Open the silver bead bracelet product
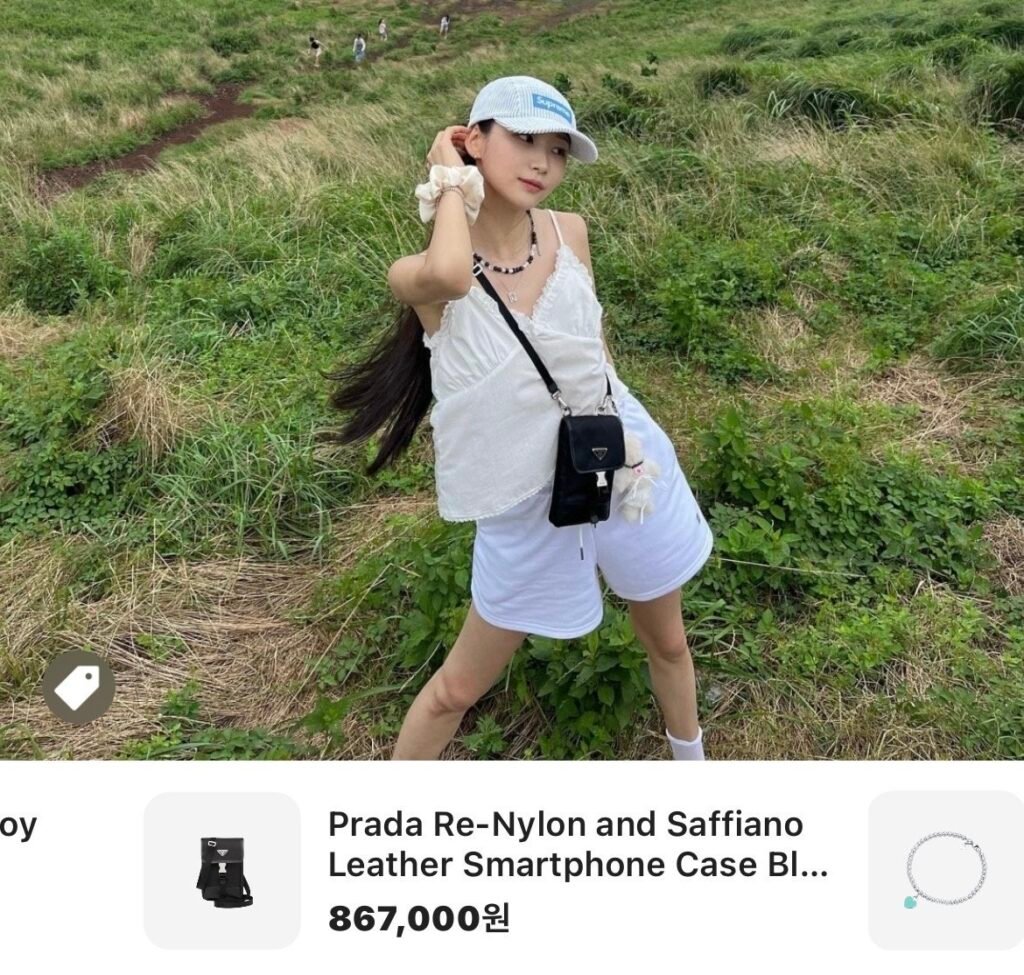Image resolution: width=1024 pixels, height=975 pixels. click(945, 870)
